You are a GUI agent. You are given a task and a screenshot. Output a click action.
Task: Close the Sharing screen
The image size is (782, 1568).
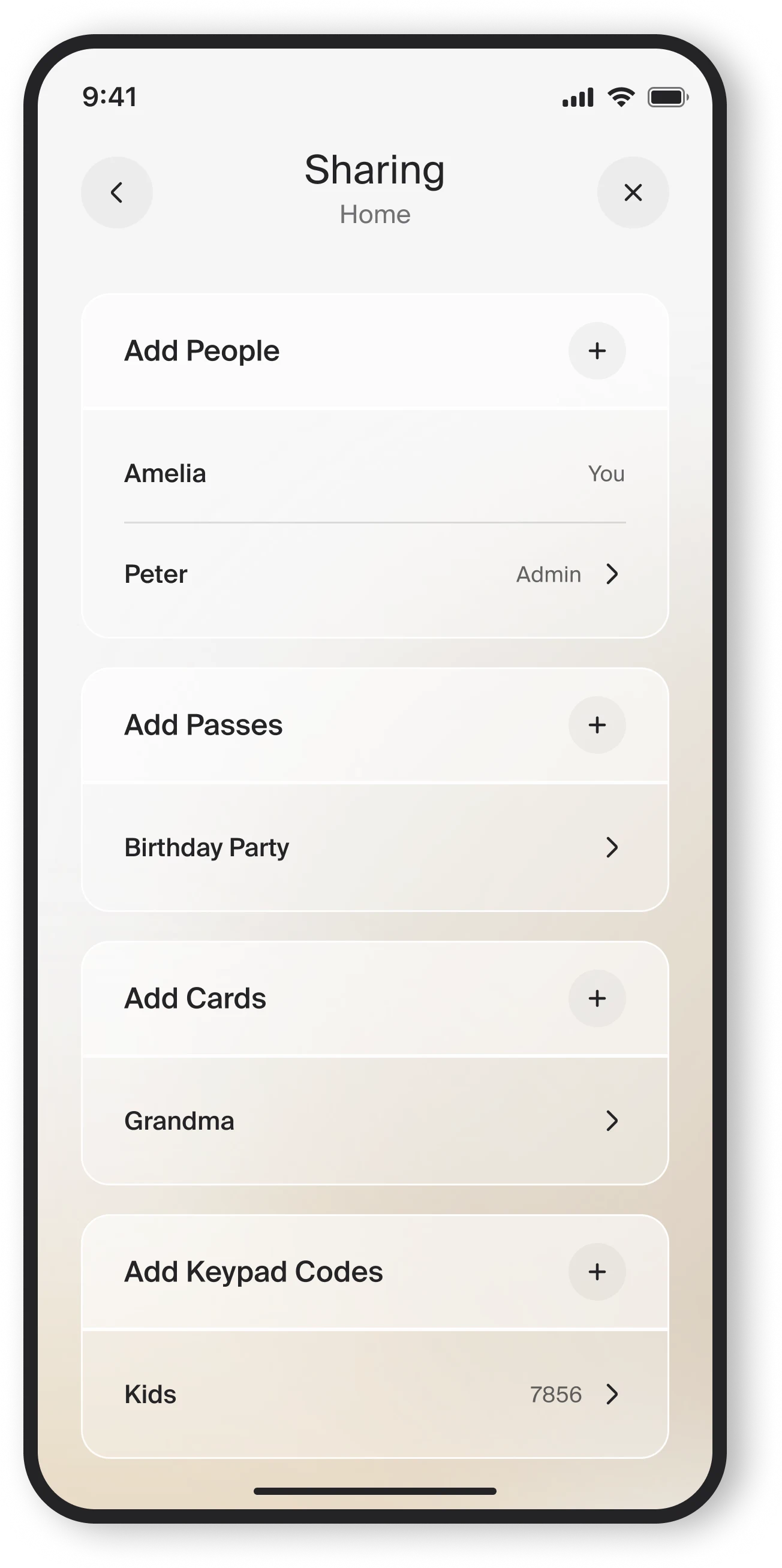pos(633,193)
